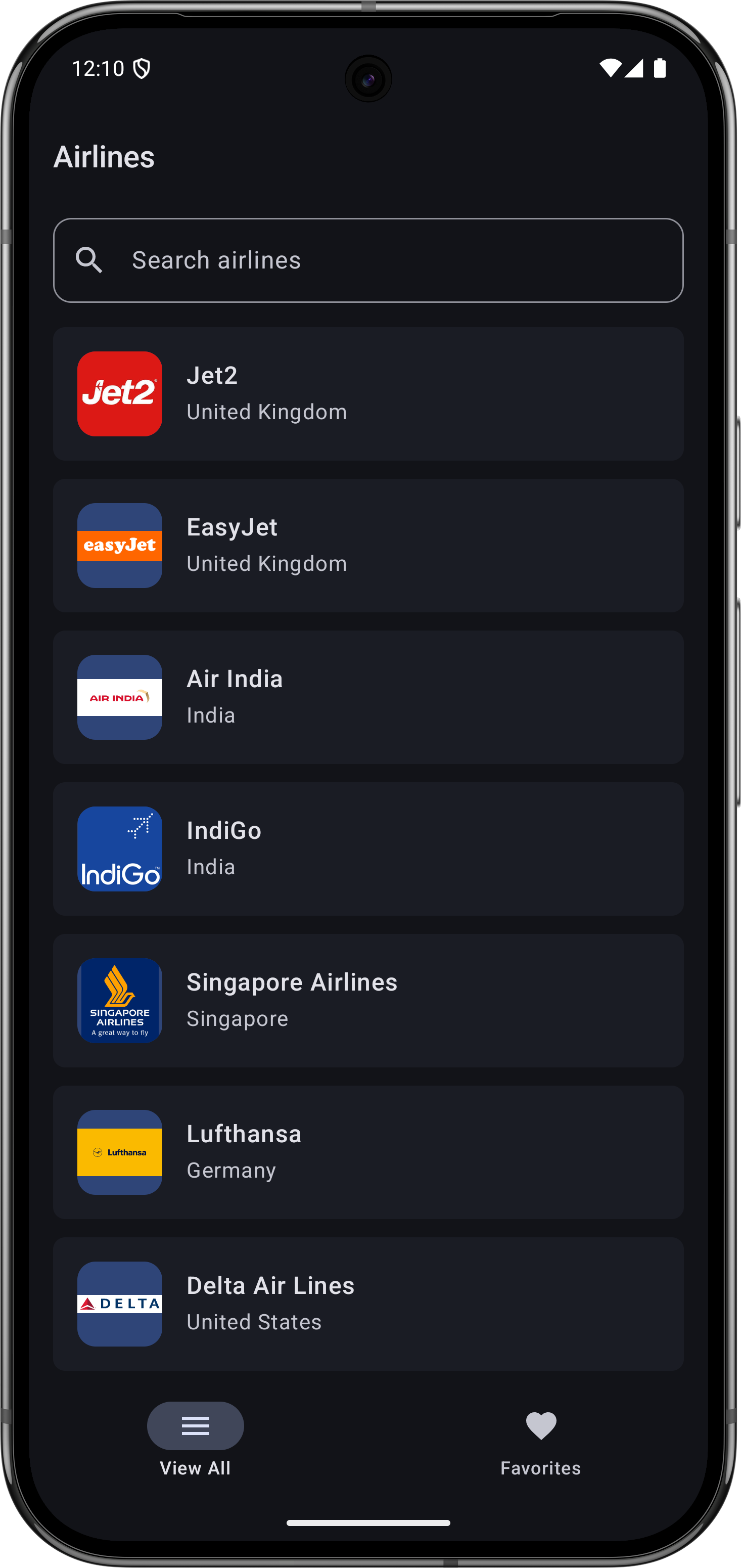View the IndiGo airline entry

coord(368,848)
